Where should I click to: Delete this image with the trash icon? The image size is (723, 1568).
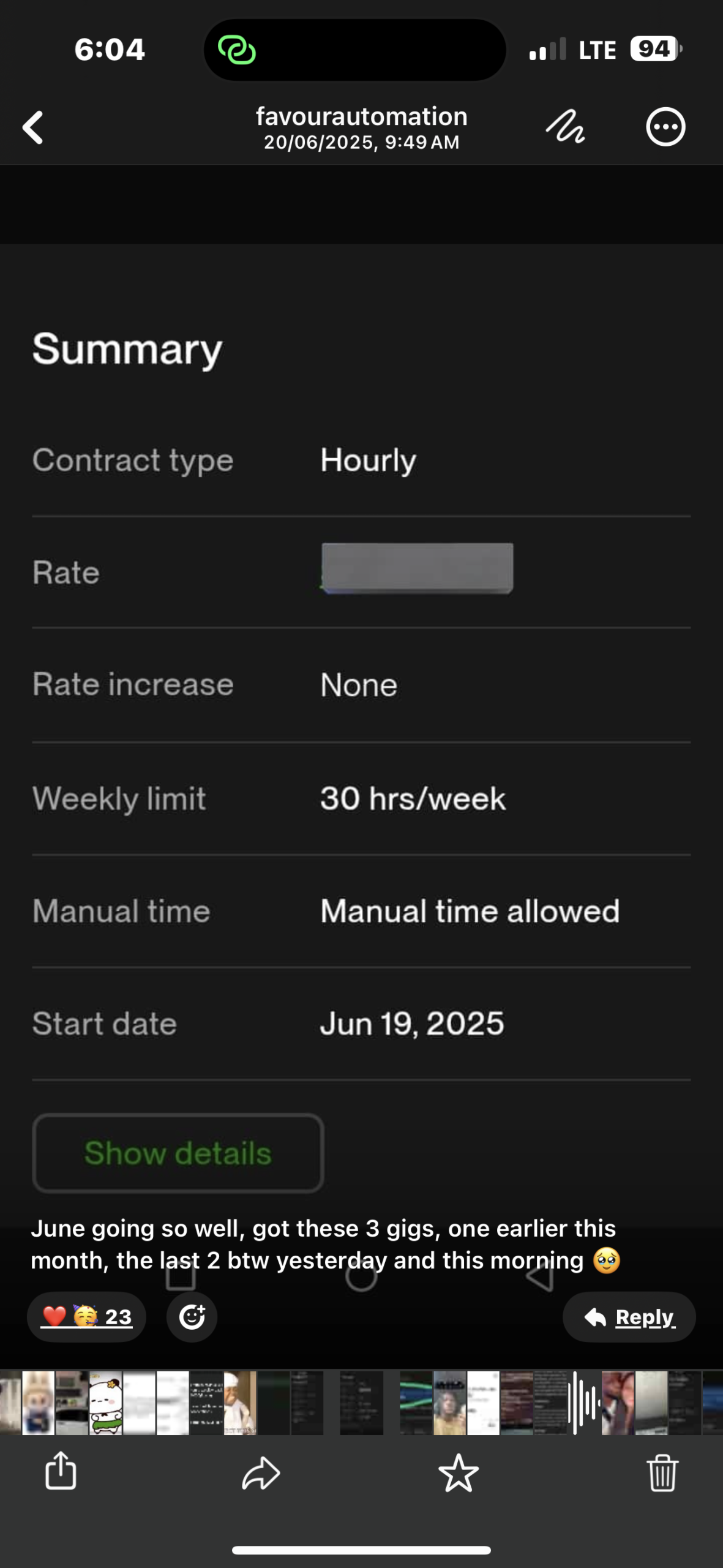(662, 1473)
